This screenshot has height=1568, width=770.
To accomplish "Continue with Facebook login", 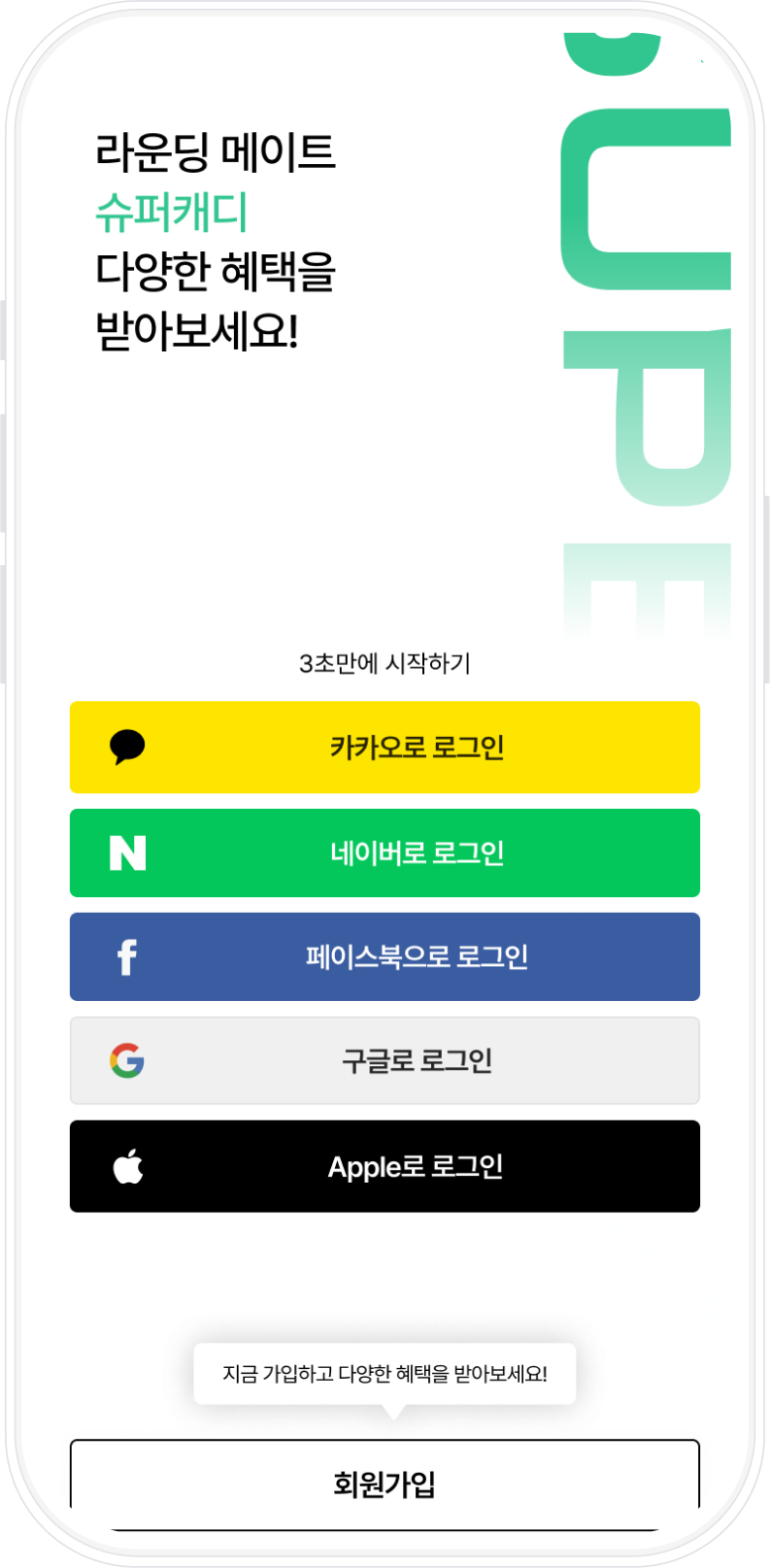I will (385, 956).
